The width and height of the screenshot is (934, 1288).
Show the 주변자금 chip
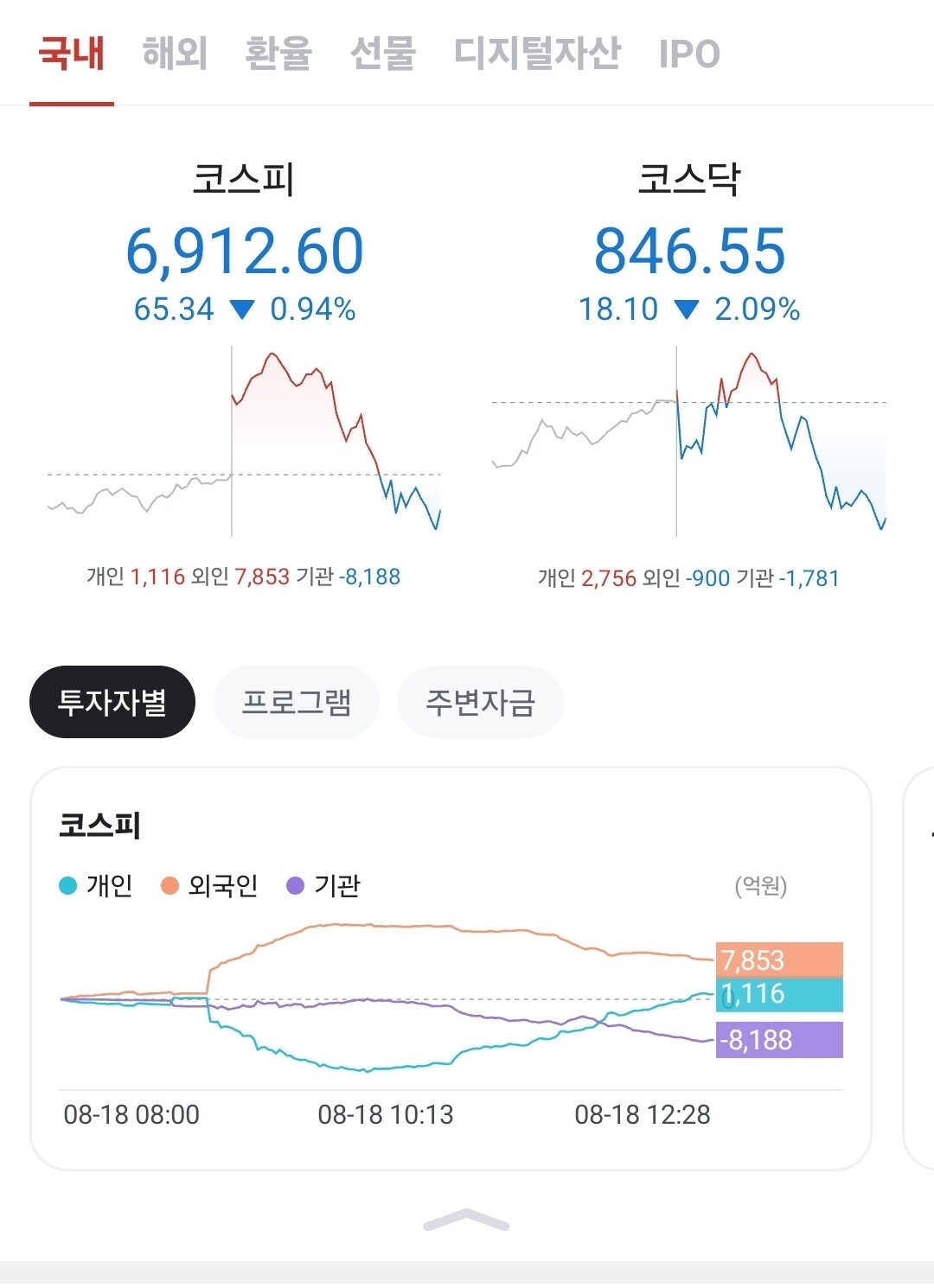tap(481, 702)
